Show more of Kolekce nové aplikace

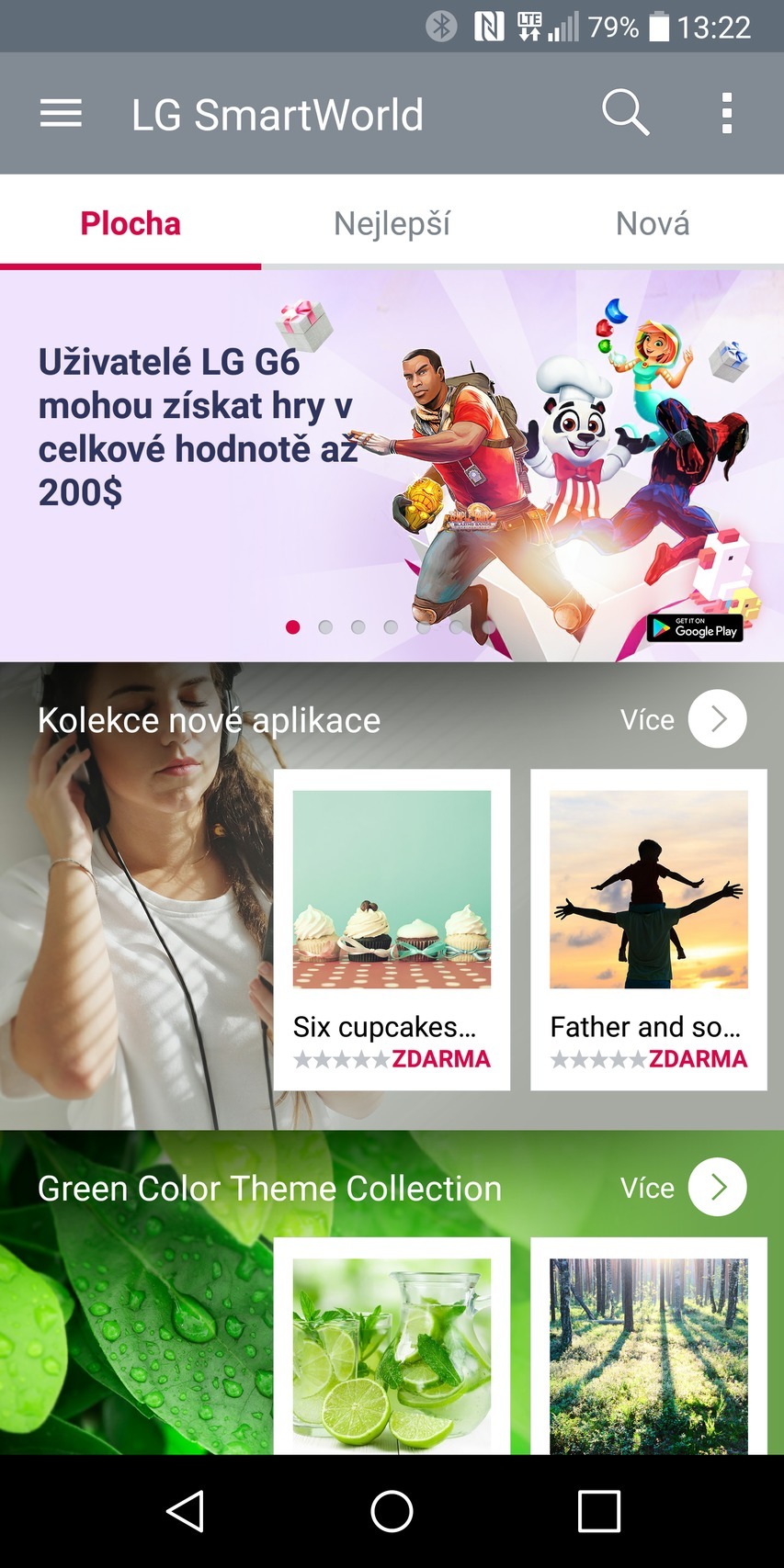tap(717, 719)
